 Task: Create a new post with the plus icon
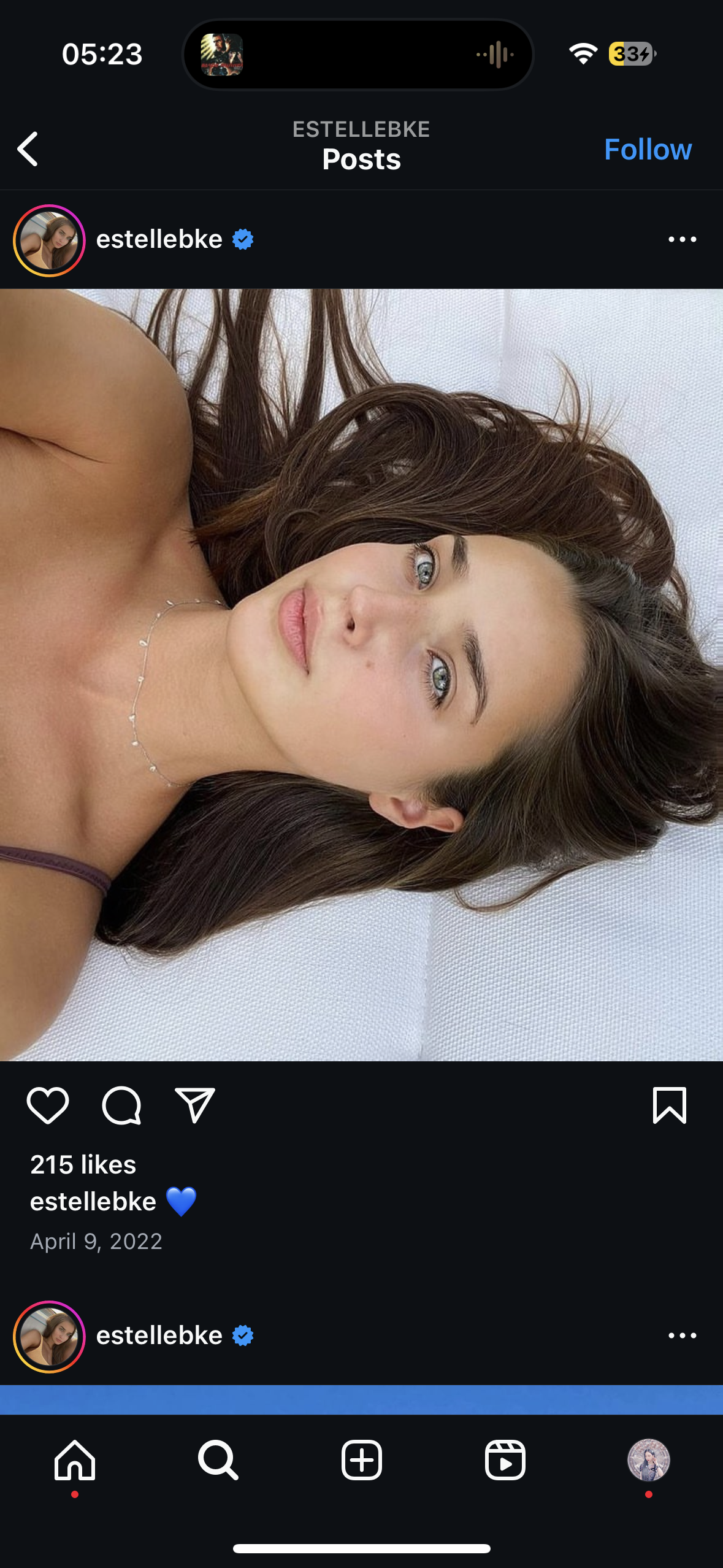361,1460
